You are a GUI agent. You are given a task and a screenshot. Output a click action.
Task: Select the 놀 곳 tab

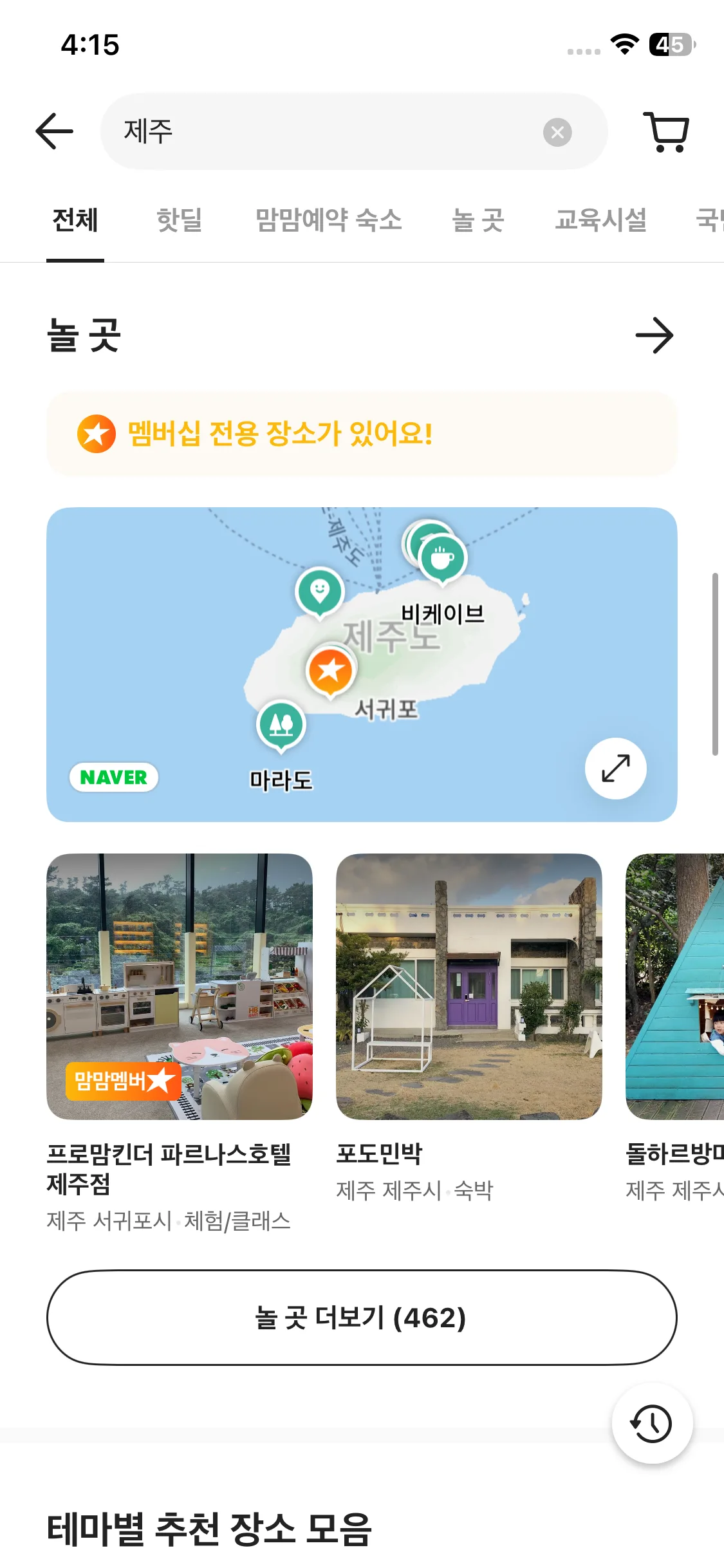click(478, 220)
